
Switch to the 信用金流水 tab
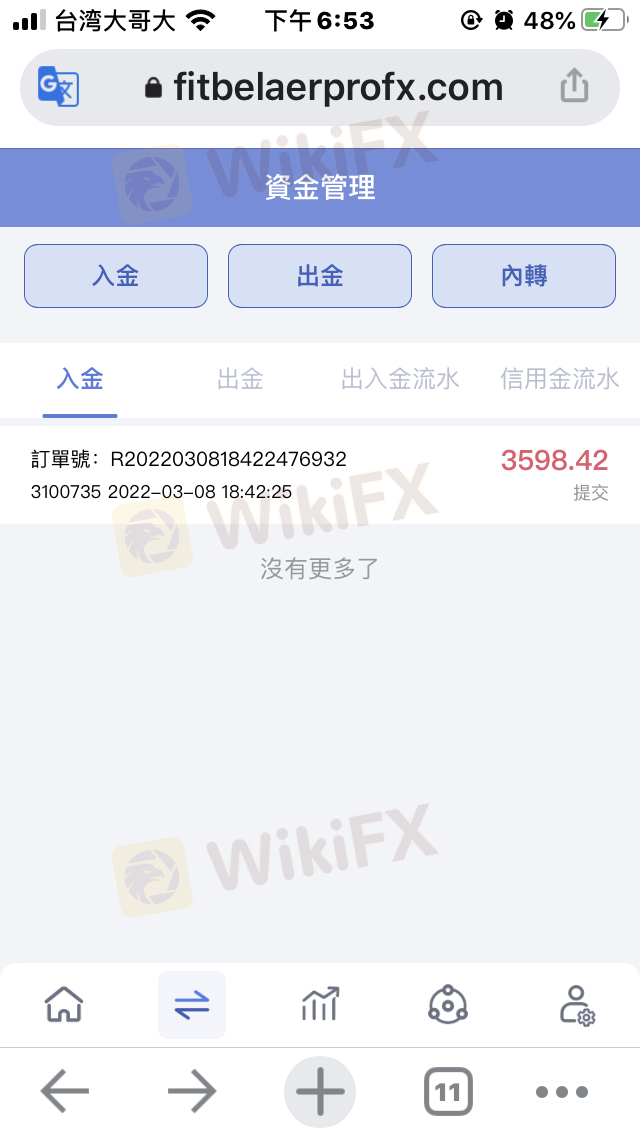click(x=560, y=379)
